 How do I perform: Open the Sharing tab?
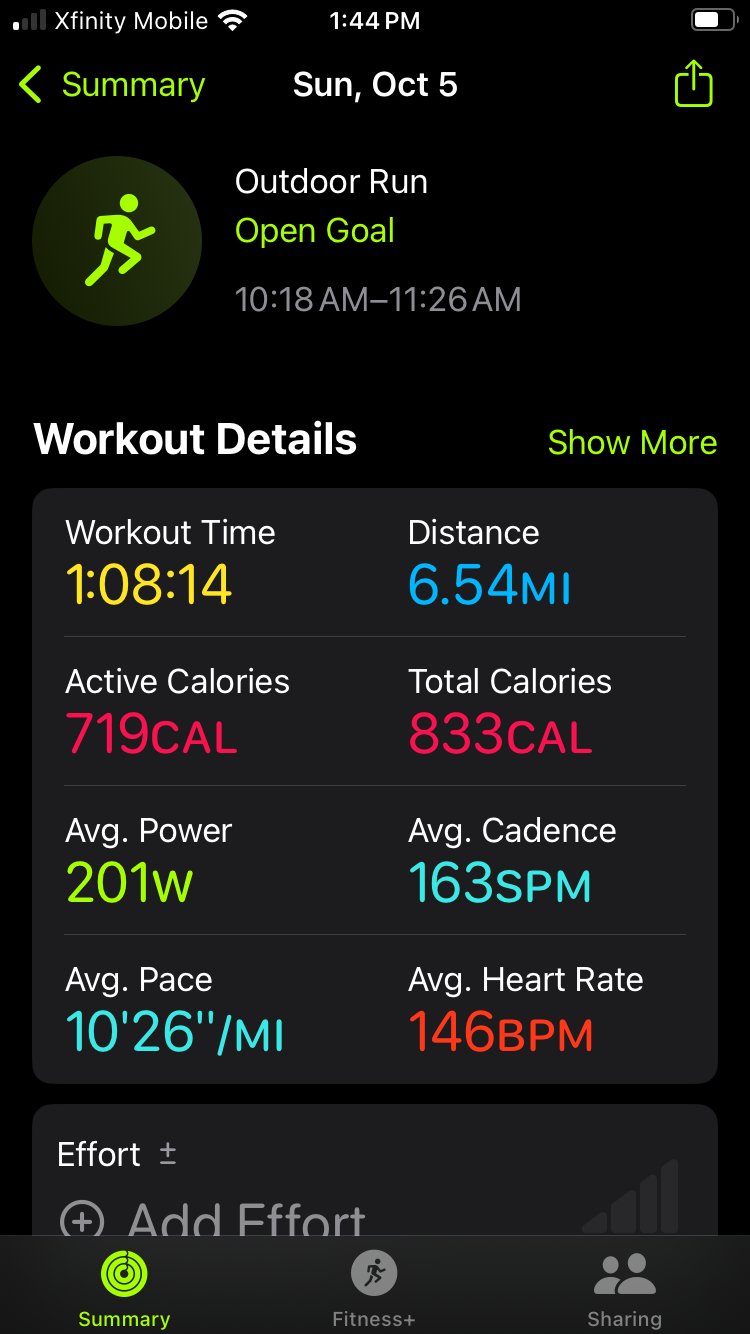(x=624, y=1288)
